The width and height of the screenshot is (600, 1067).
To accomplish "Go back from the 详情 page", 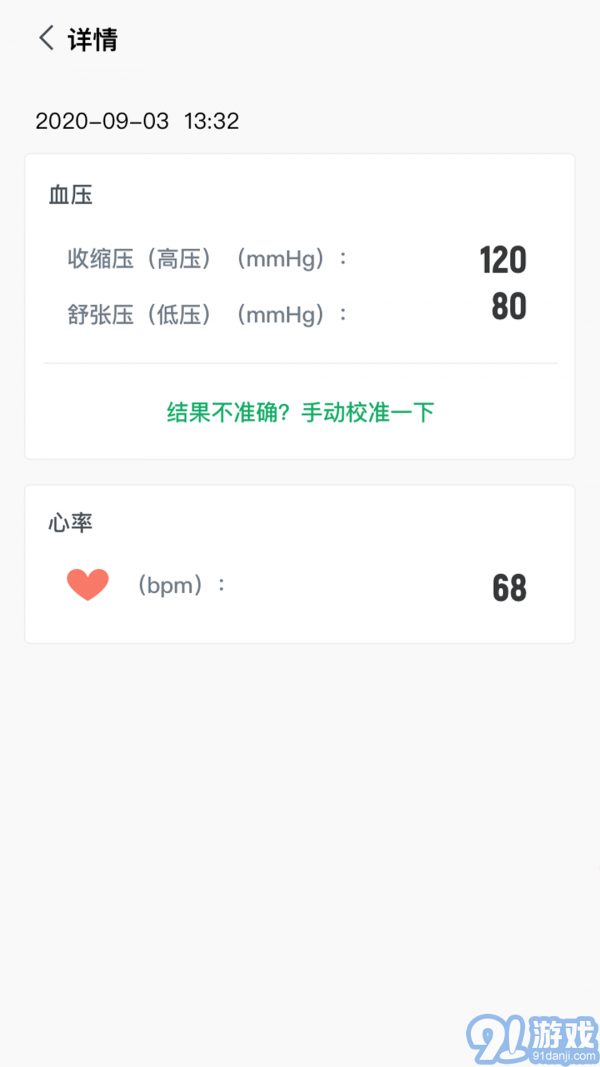I will [x=46, y=39].
